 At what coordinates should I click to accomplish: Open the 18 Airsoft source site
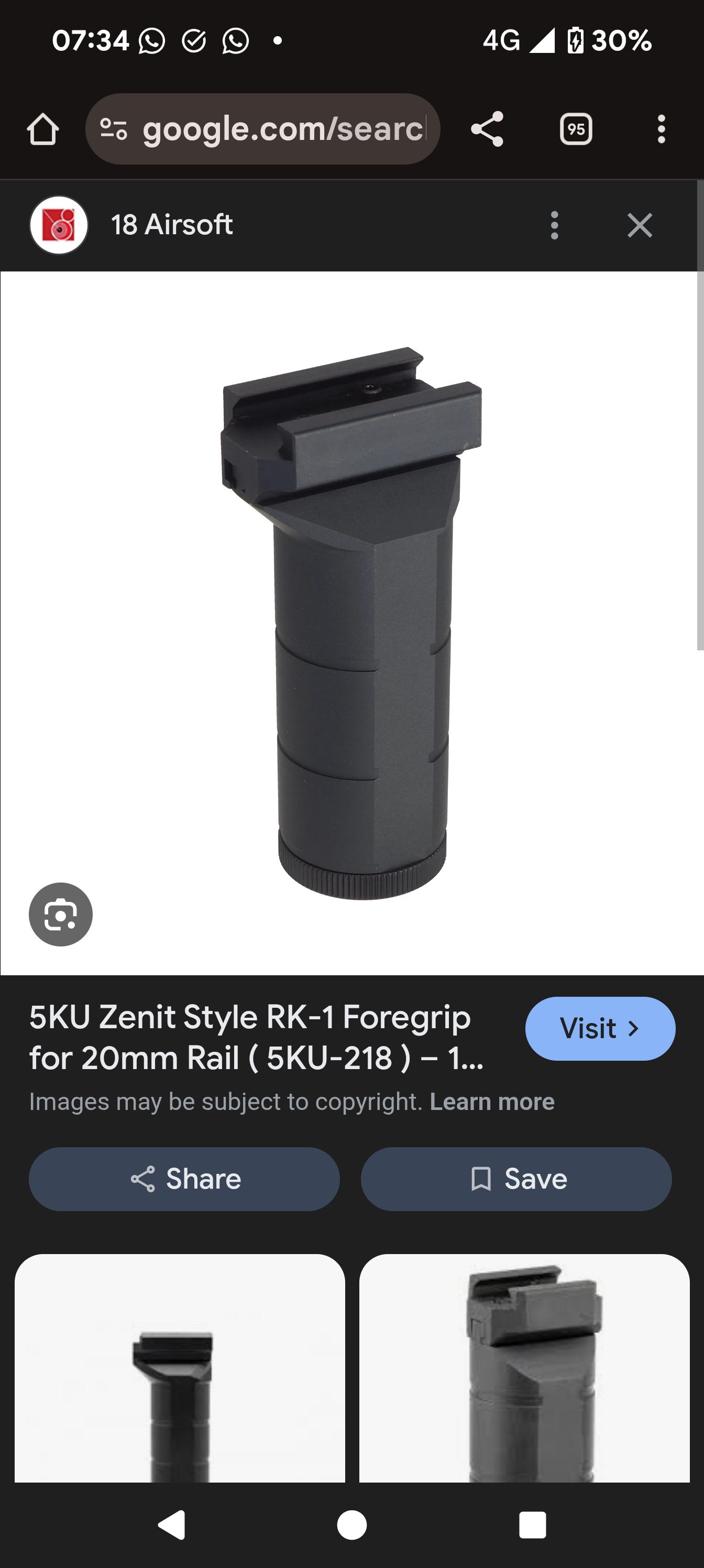pos(172,225)
